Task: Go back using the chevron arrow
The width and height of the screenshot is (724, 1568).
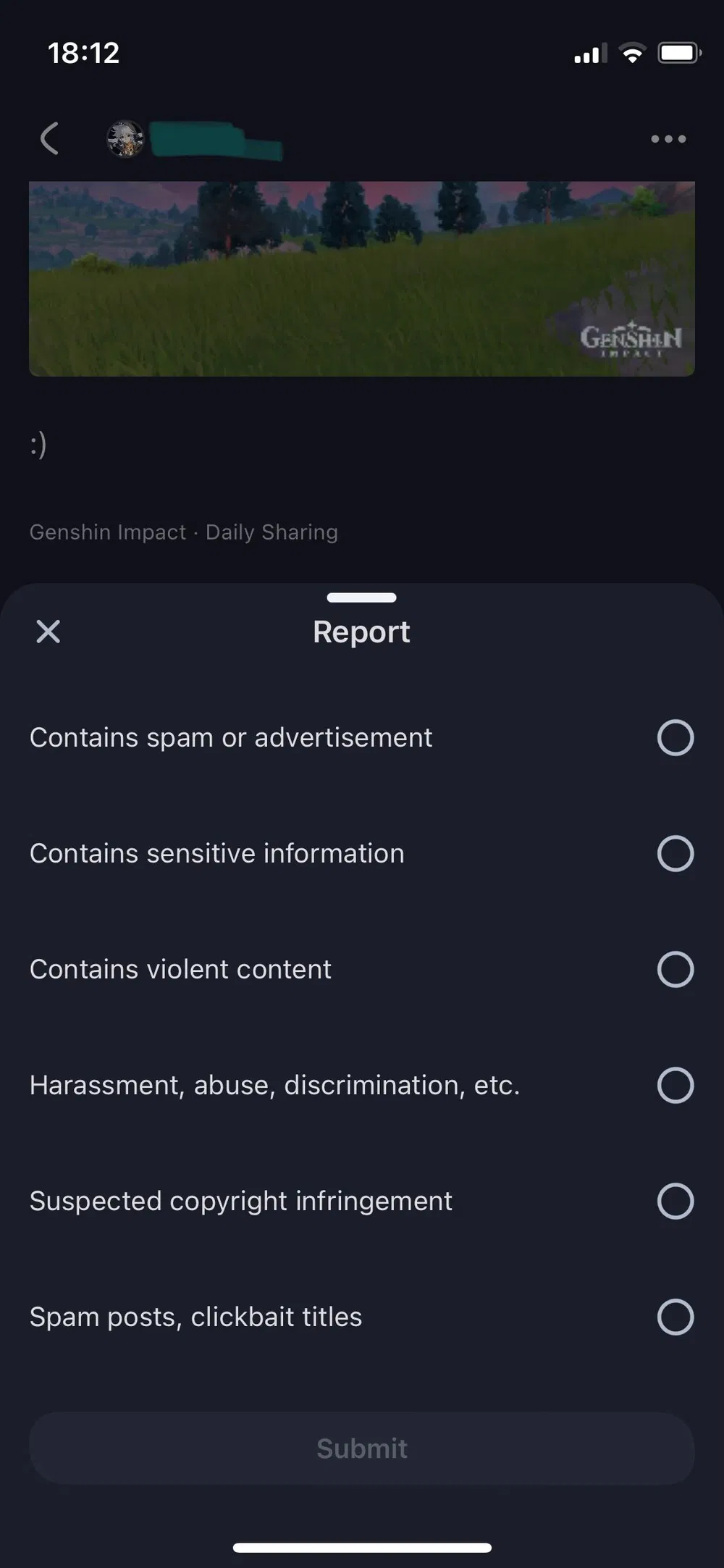Action: point(49,139)
